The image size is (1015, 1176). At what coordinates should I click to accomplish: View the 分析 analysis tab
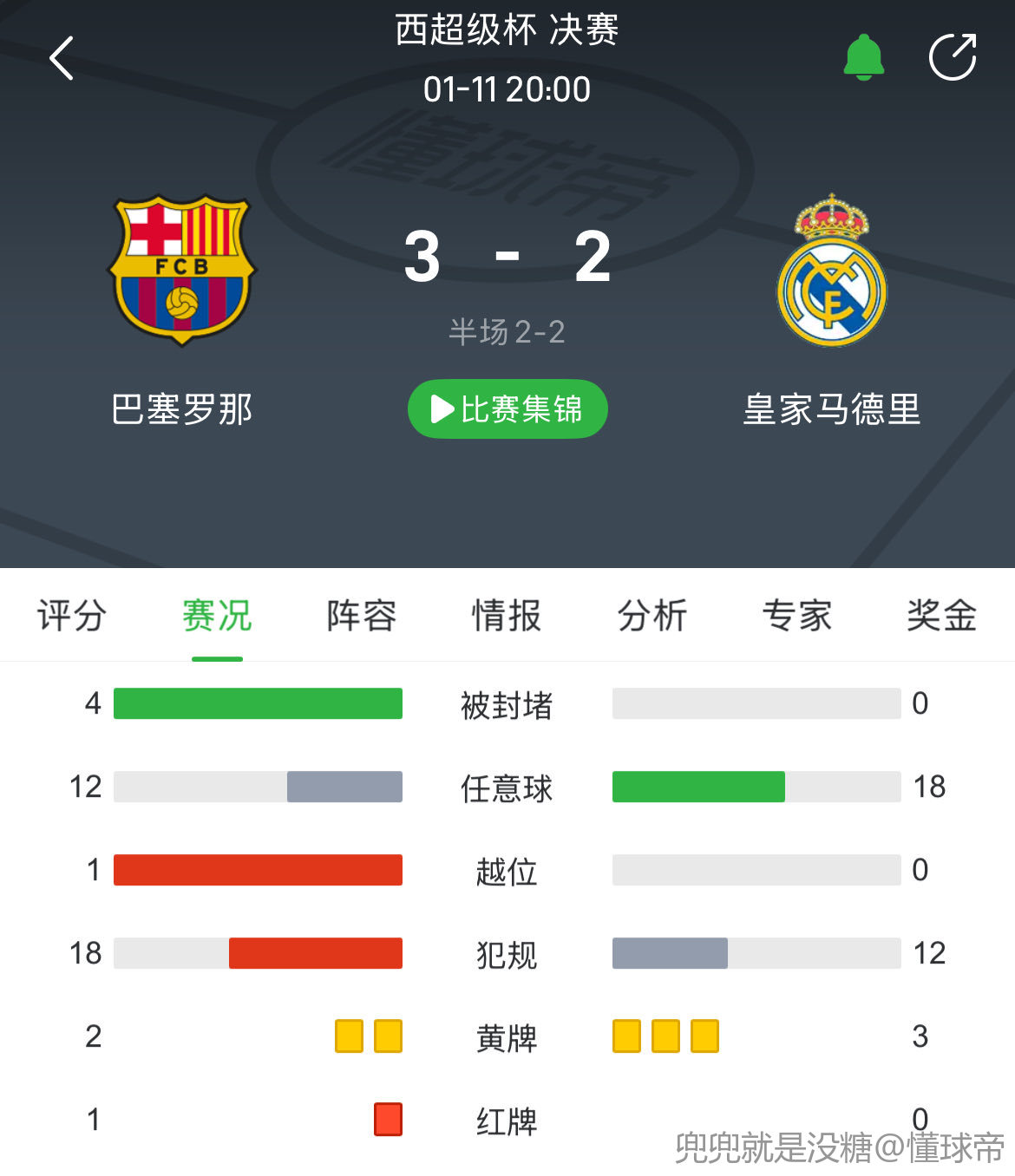coord(652,616)
